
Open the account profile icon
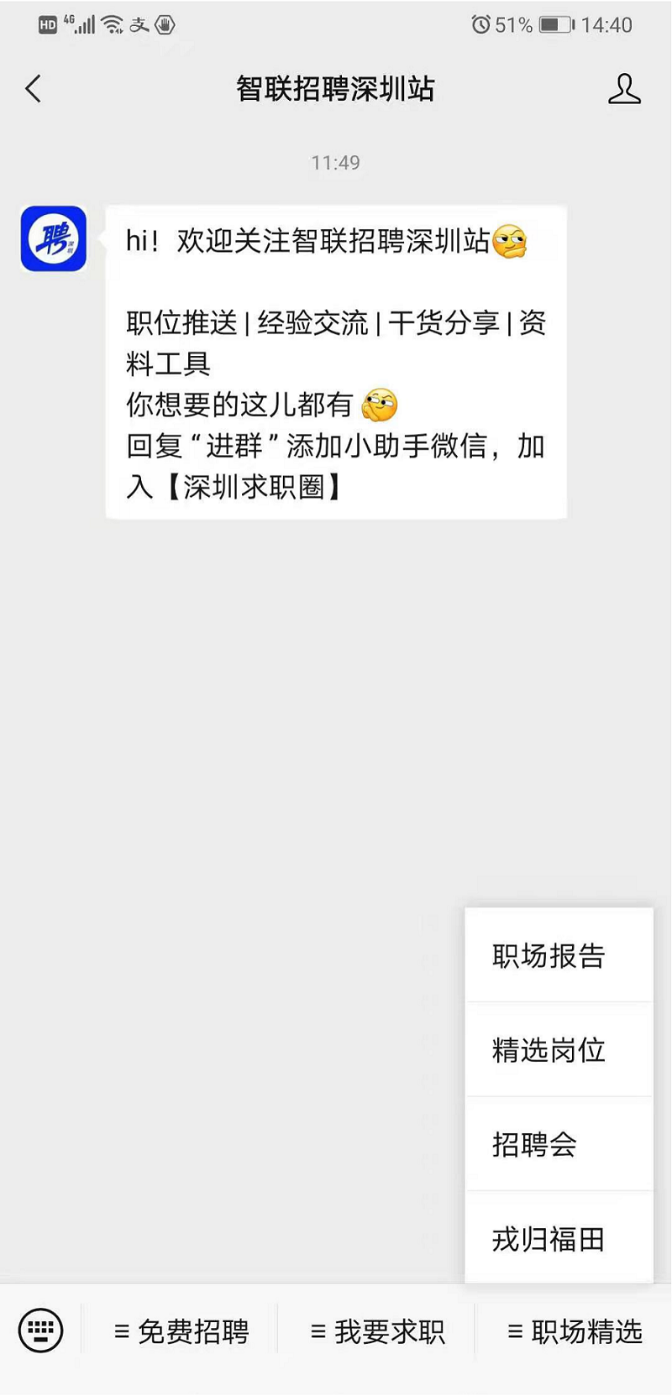tap(624, 89)
